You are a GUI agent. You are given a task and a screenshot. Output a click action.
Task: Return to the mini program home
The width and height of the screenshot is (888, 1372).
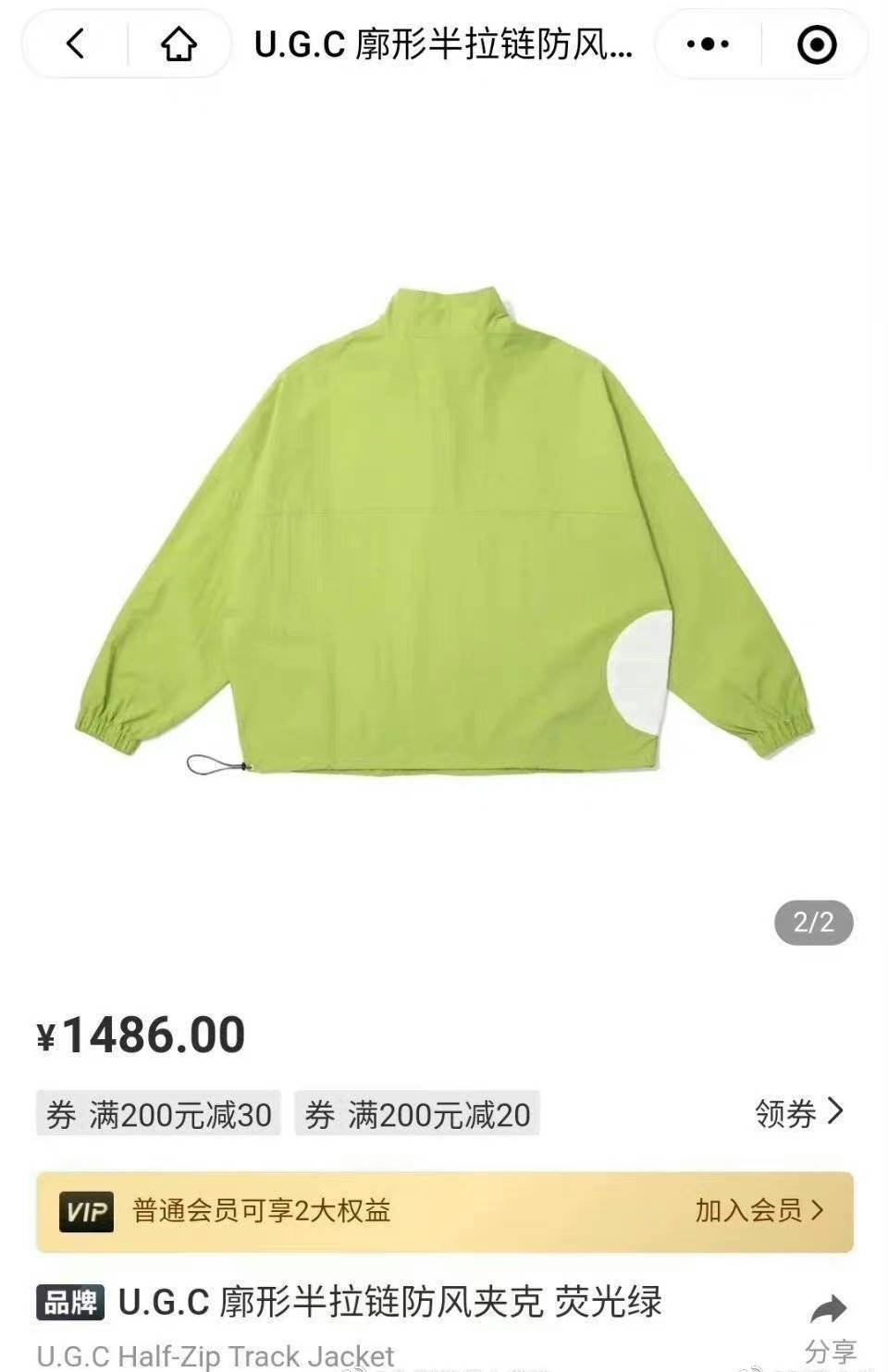coord(179,43)
